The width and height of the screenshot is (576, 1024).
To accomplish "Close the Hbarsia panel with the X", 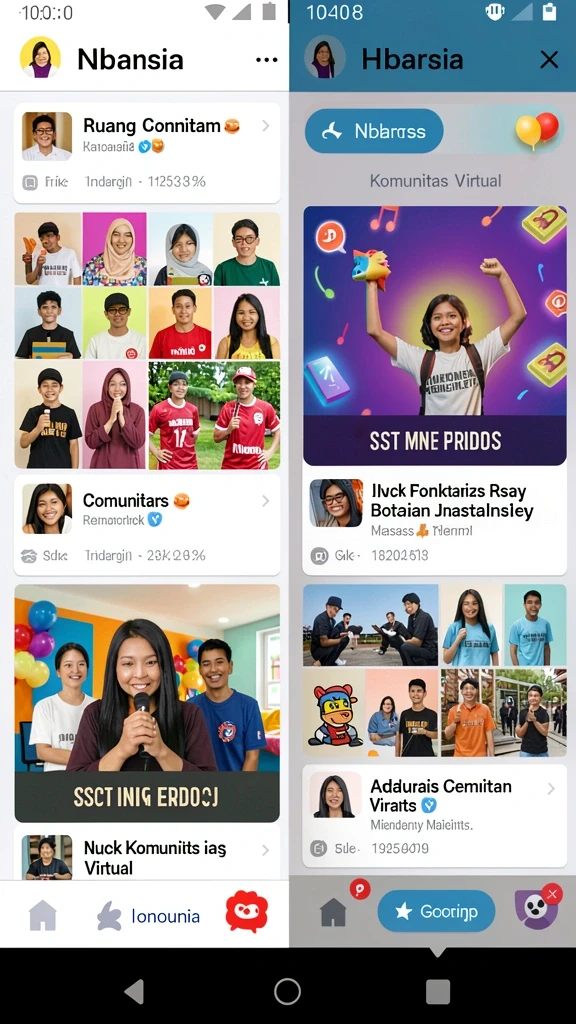I will (549, 60).
